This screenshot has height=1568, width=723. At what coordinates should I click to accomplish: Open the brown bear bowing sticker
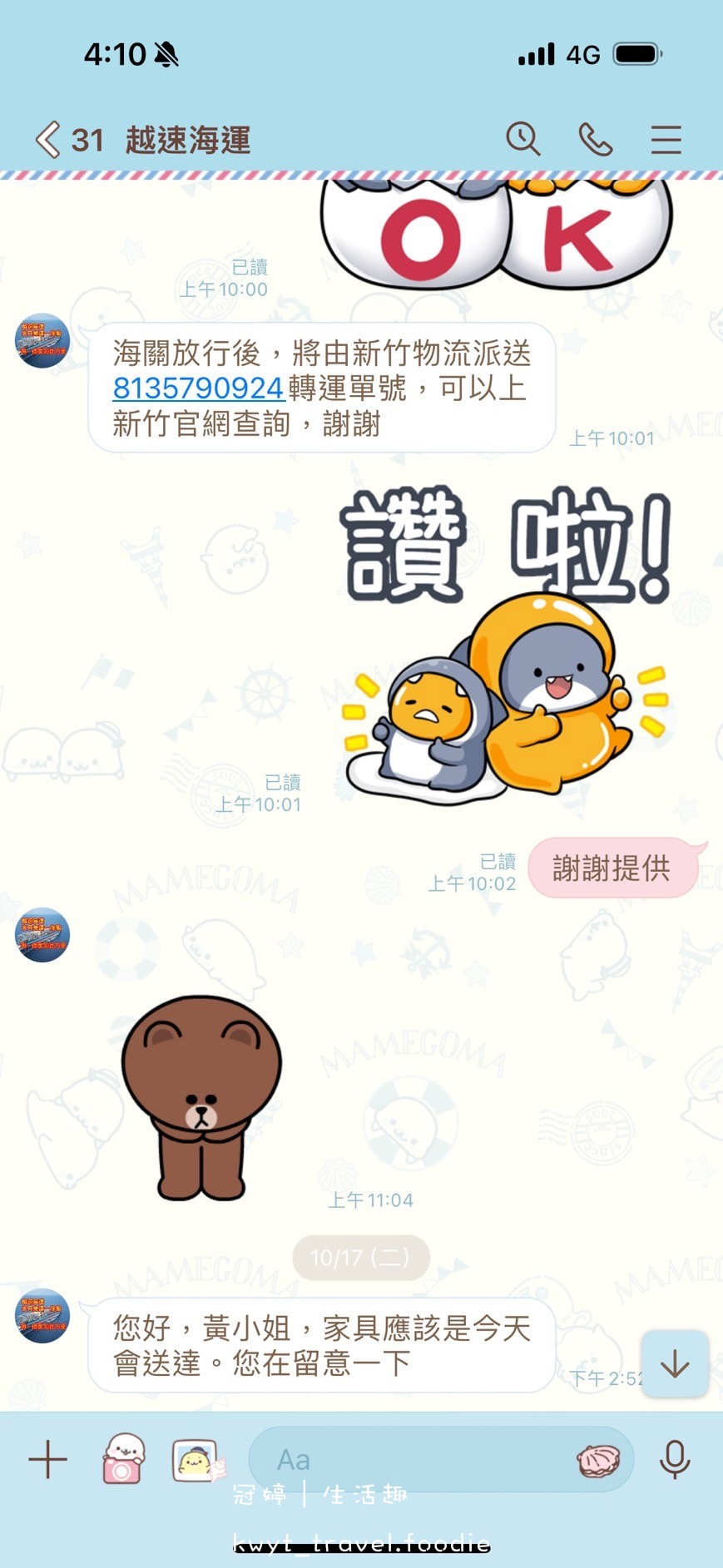coord(201,1098)
